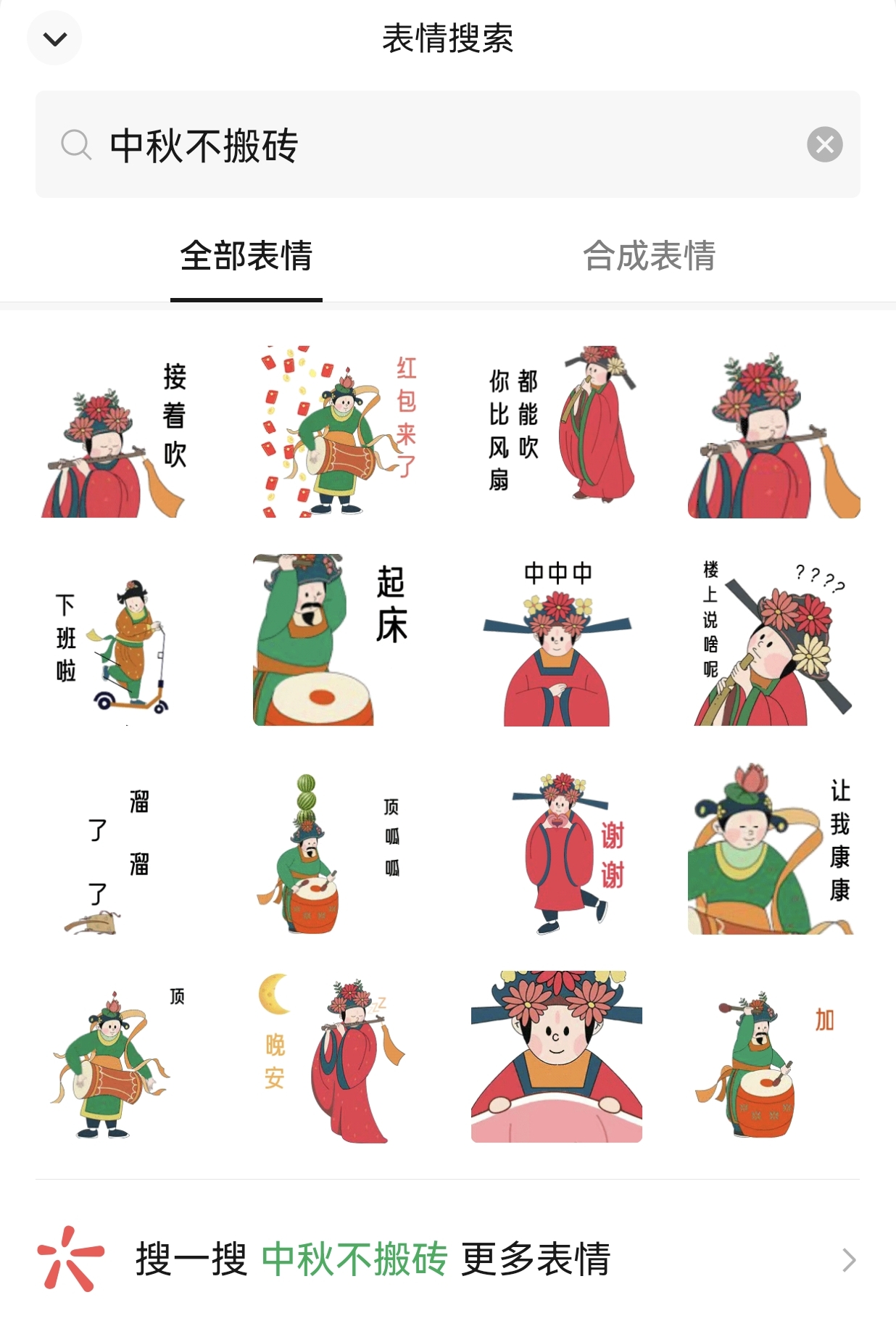Viewport: 896px width, 1321px height.
Task: Clear the search text
Action: (x=824, y=144)
